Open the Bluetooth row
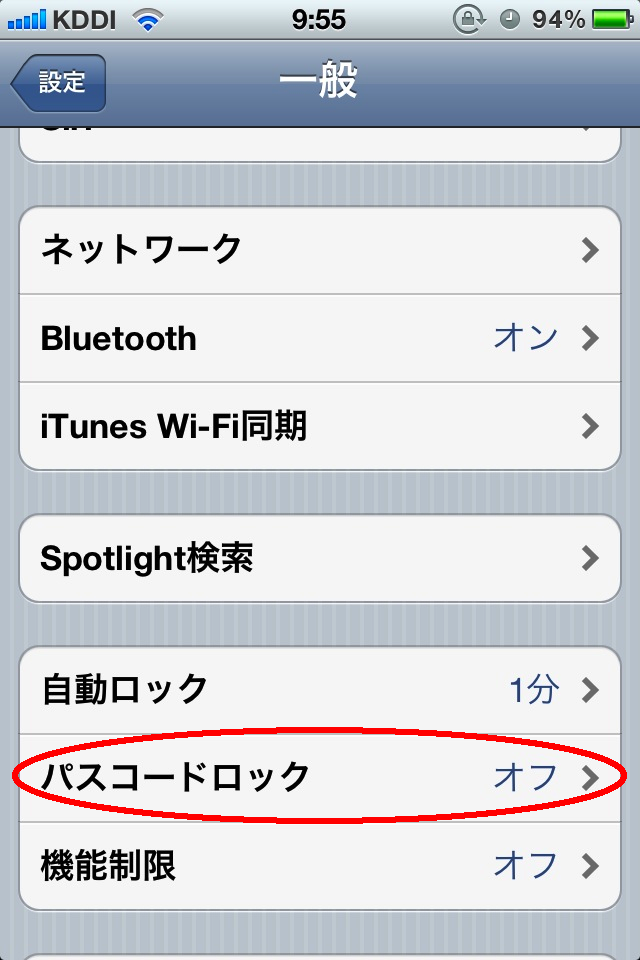The height and width of the screenshot is (960, 640). (x=320, y=338)
